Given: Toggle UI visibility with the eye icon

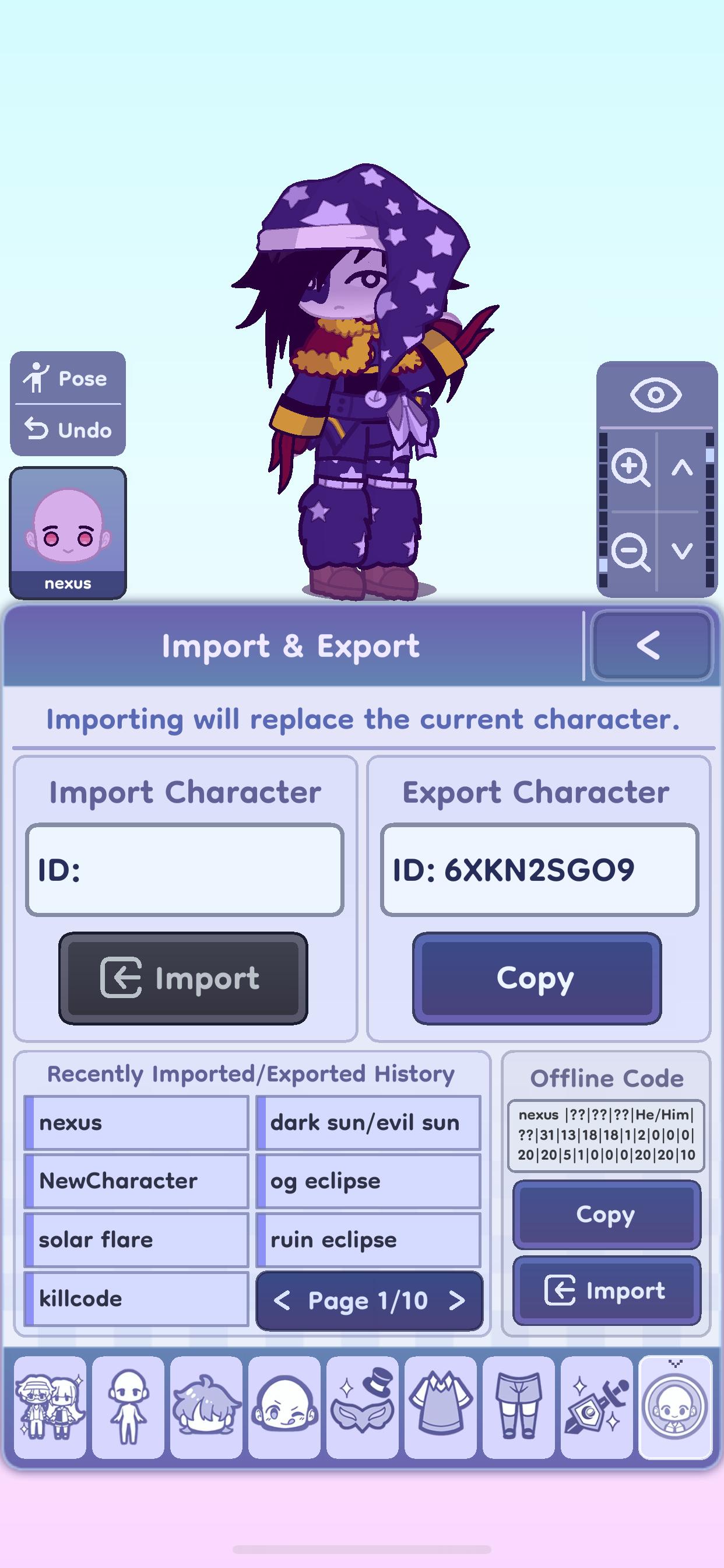Looking at the screenshot, I should pos(655,394).
